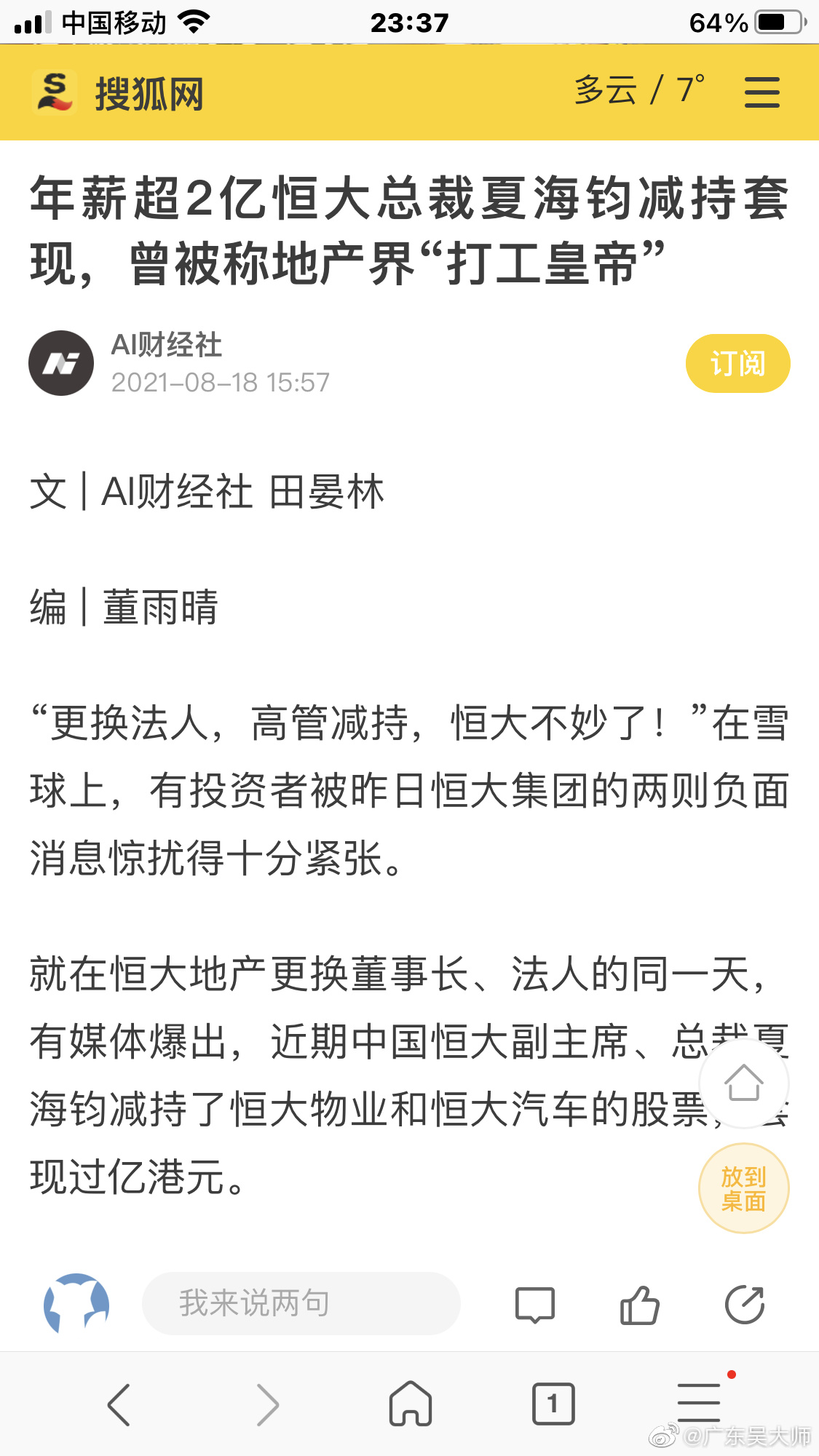This screenshot has height=1456, width=819.
Task: Tap the floating home icon button
Action: tap(743, 1084)
